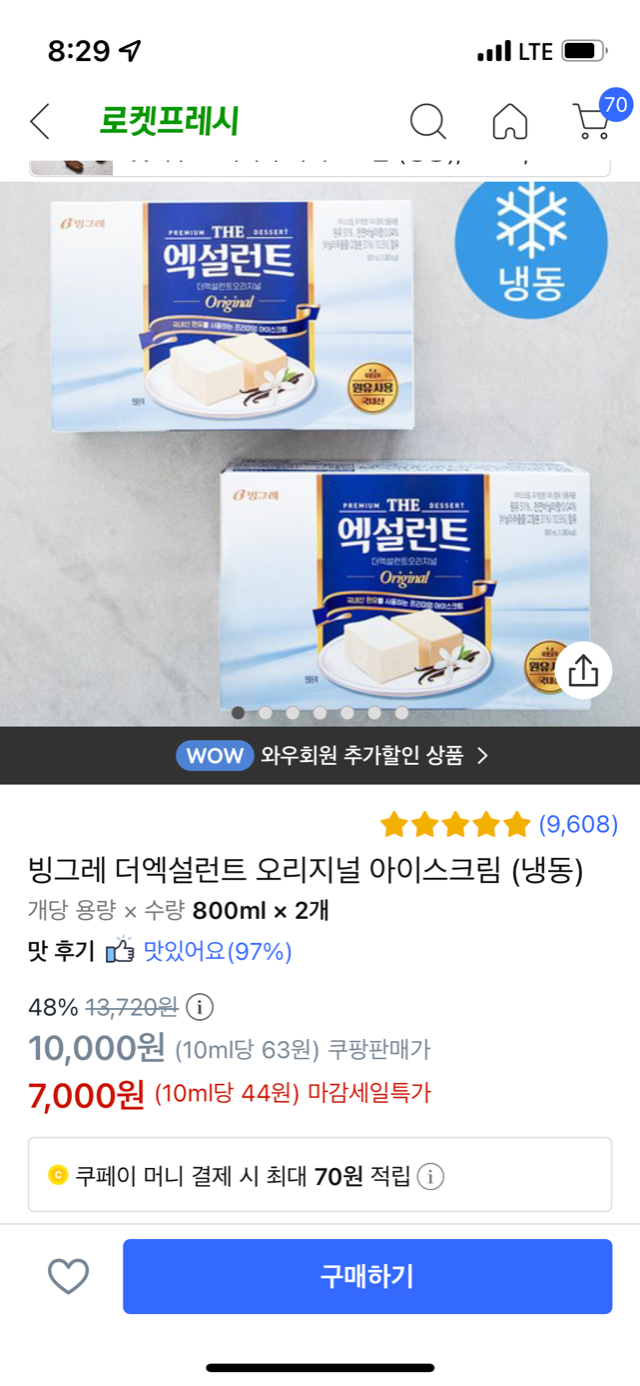Open the 맛있어요(97%) taste review link
Image resolution: width=640 pixels, height=1386 pixels.
point(217,951)
